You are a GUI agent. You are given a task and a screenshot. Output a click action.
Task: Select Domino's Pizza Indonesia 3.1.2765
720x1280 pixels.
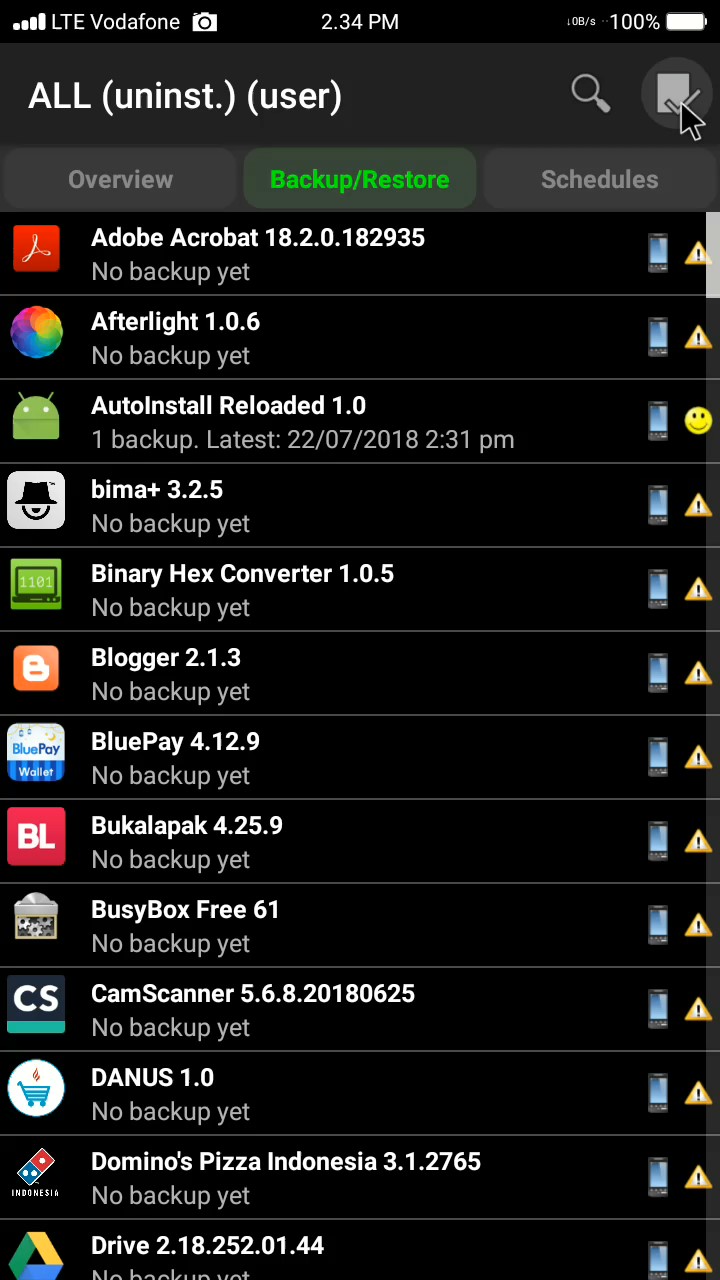coord(300,1178)
